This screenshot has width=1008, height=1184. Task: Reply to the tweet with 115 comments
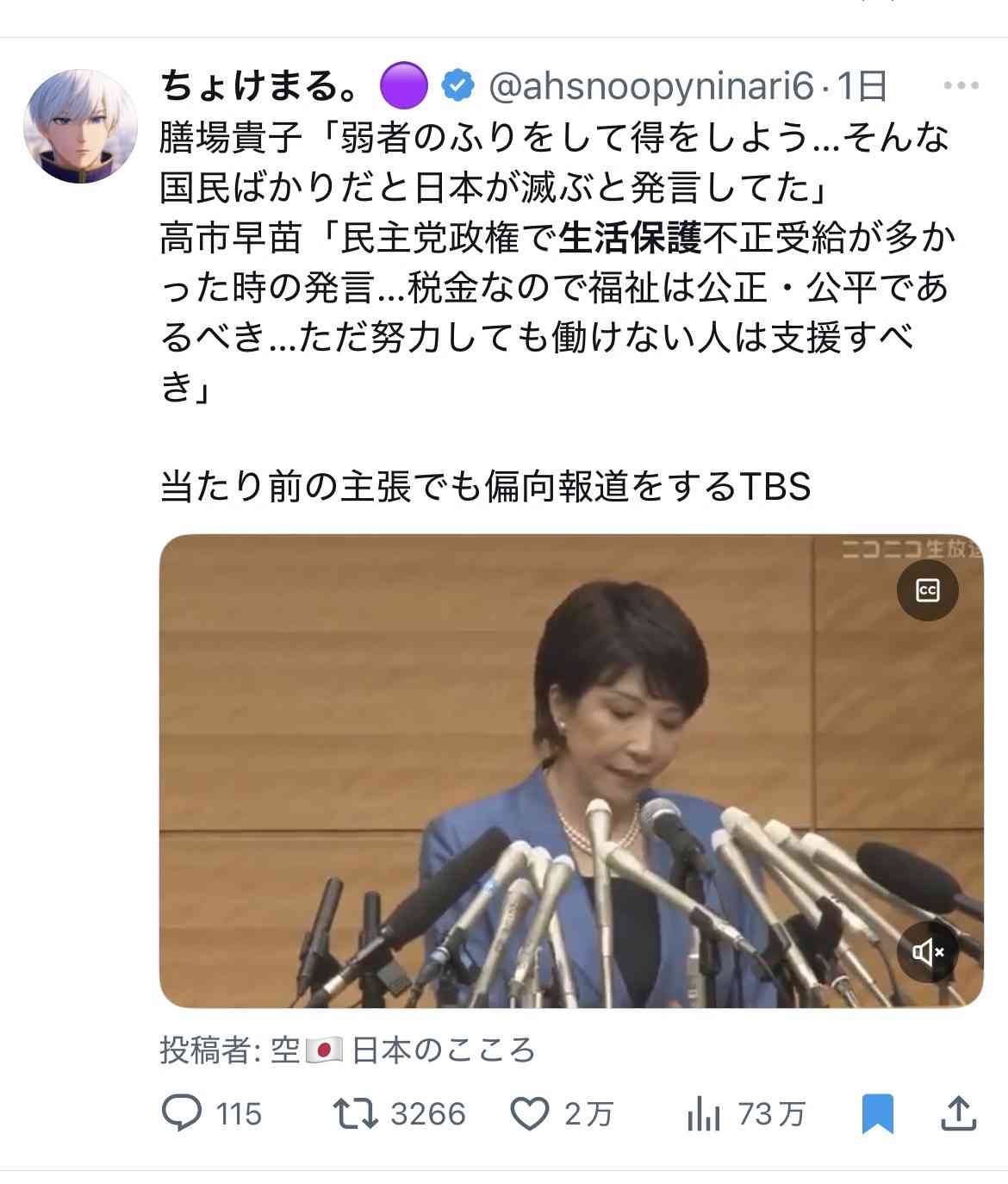(x=183, y=1113)
